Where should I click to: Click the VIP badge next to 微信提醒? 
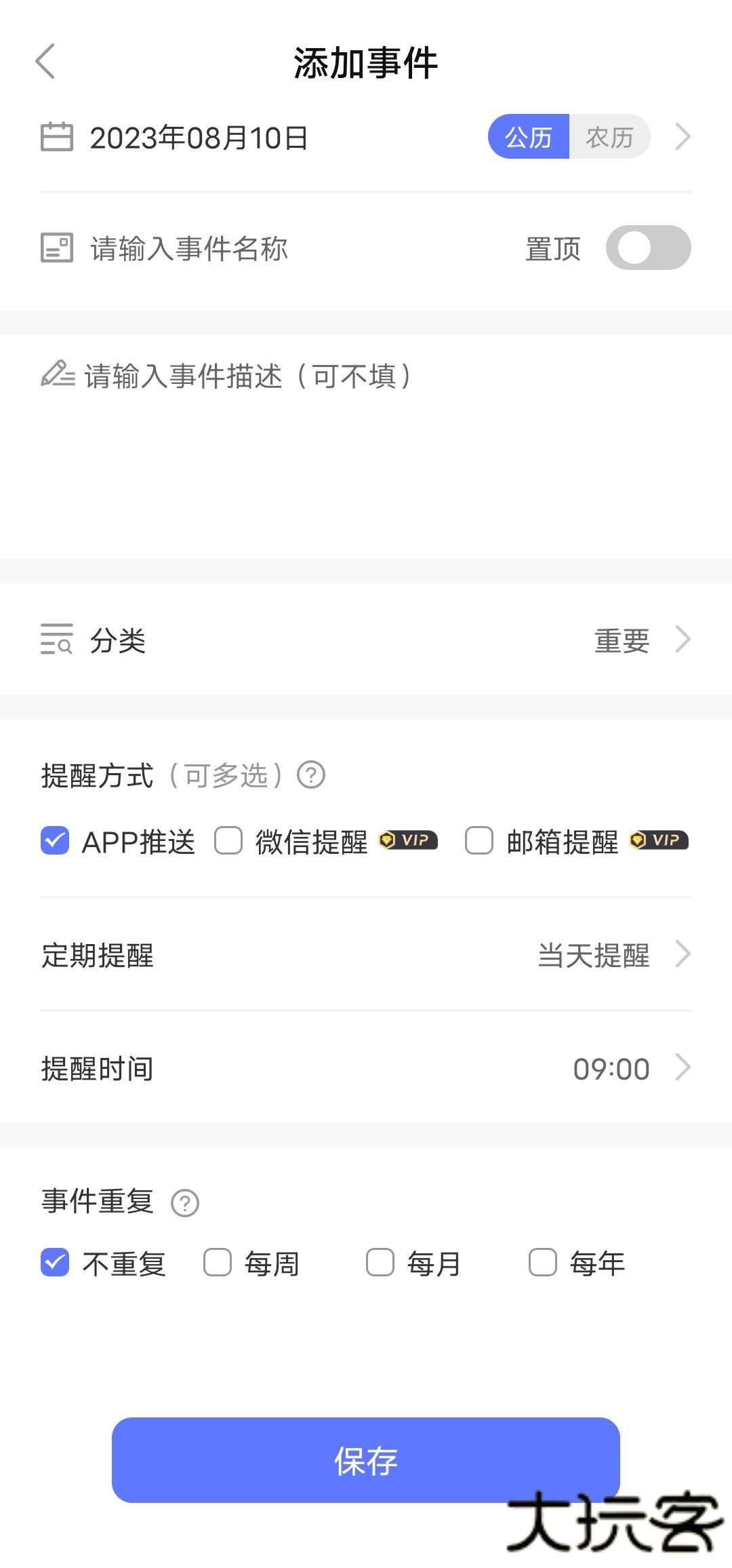coord(407,840)
